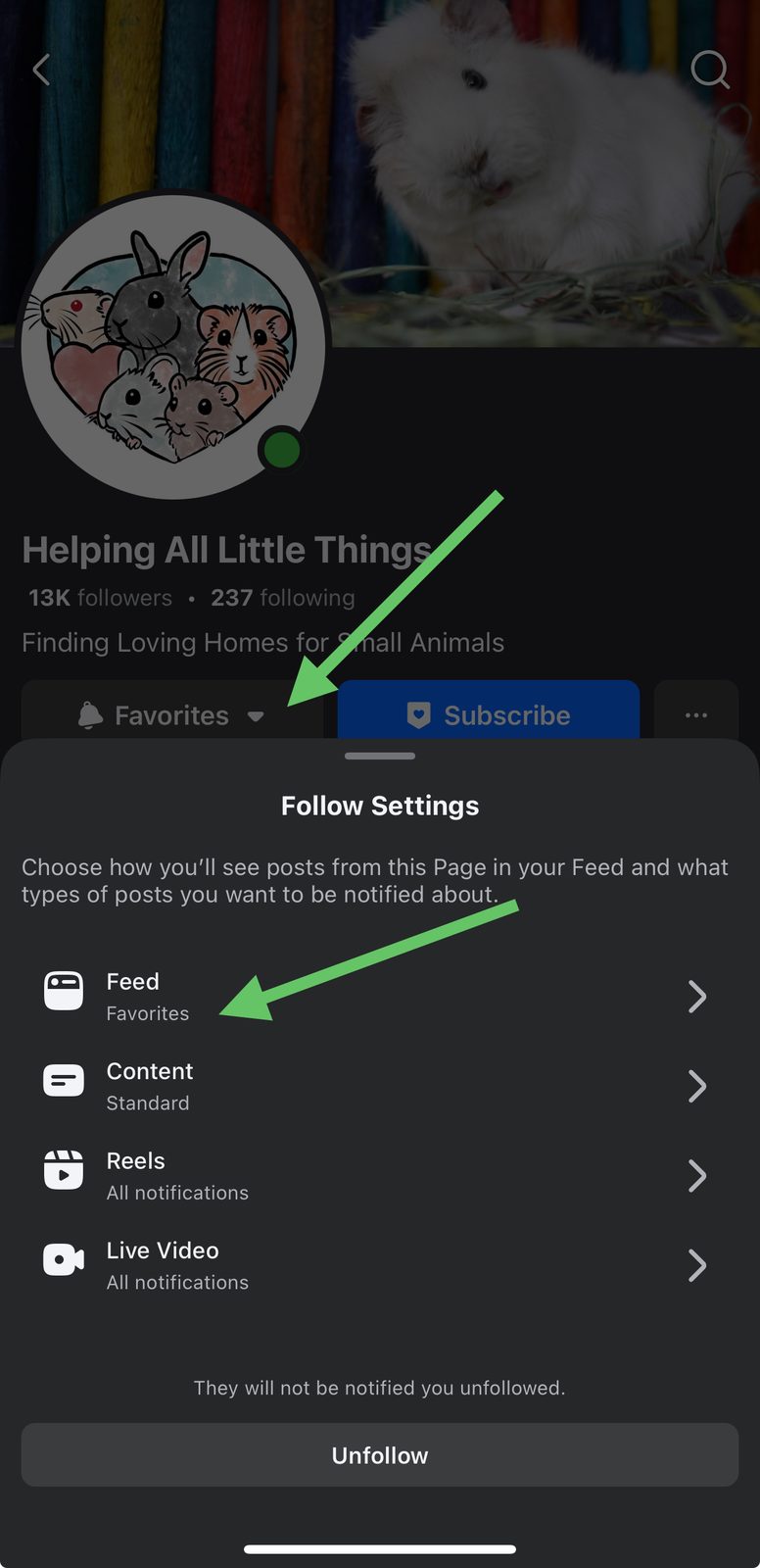760x1568 pixels.
Task: Open Live Video notification settings
Action: (379, 1265)
